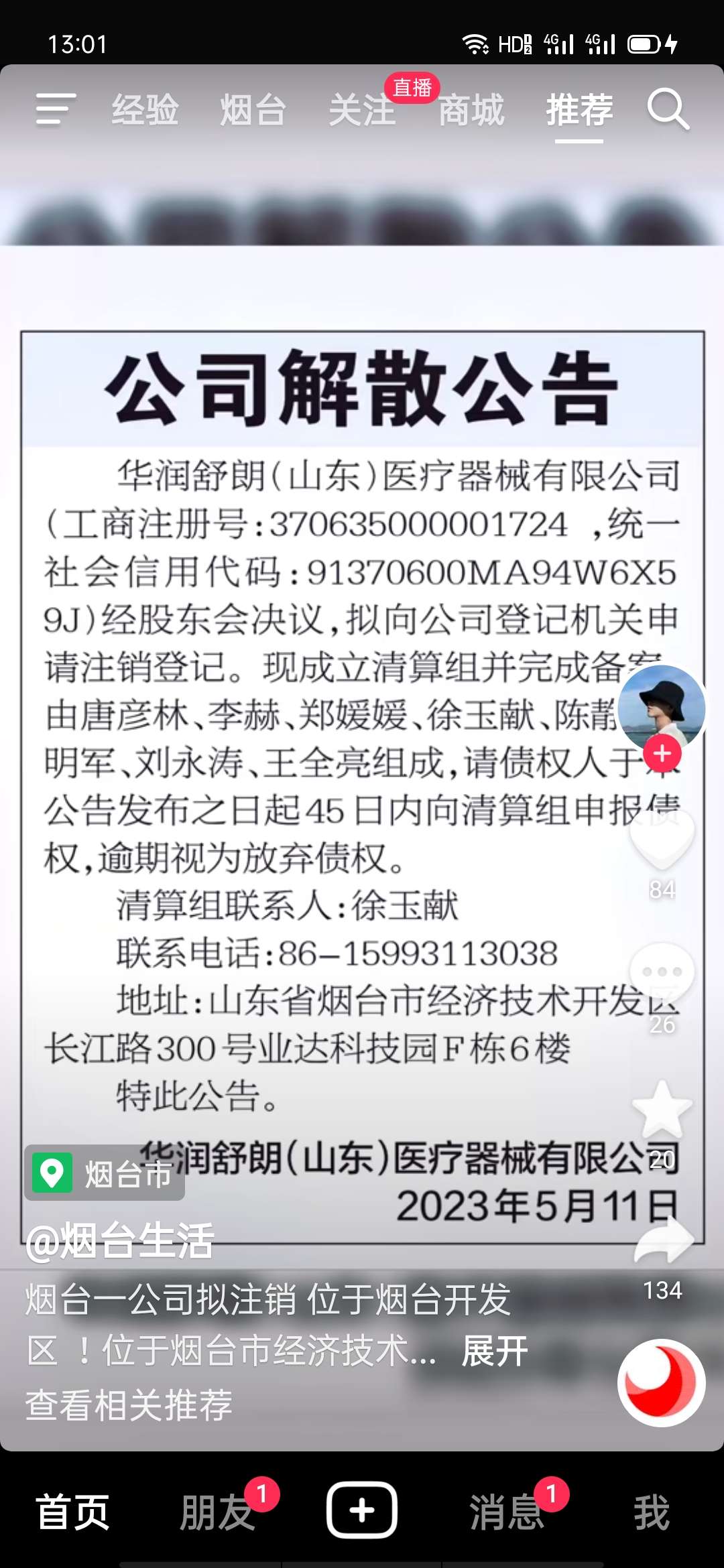724x1568 pixels.
Task: Create a post with the plus button
Action: (x=362, y=1510)
